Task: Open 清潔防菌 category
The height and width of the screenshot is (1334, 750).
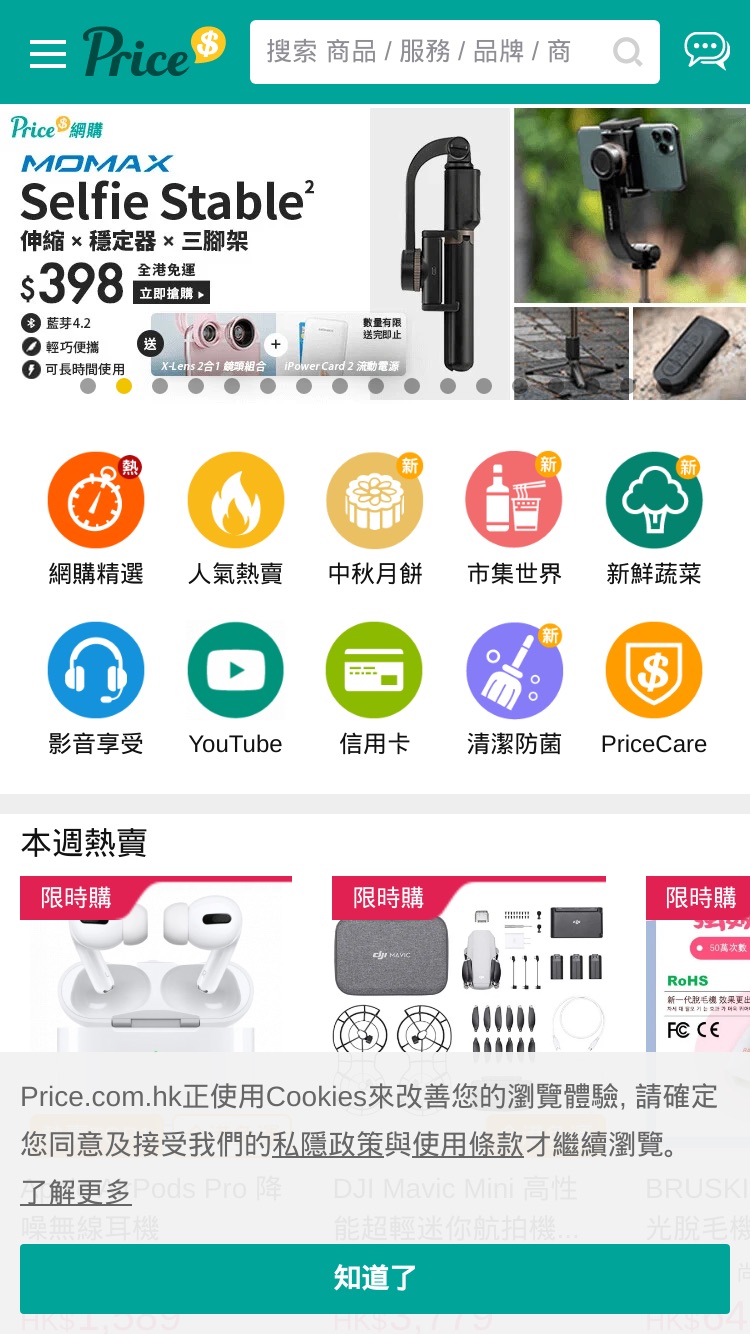Action: point(514,689)
